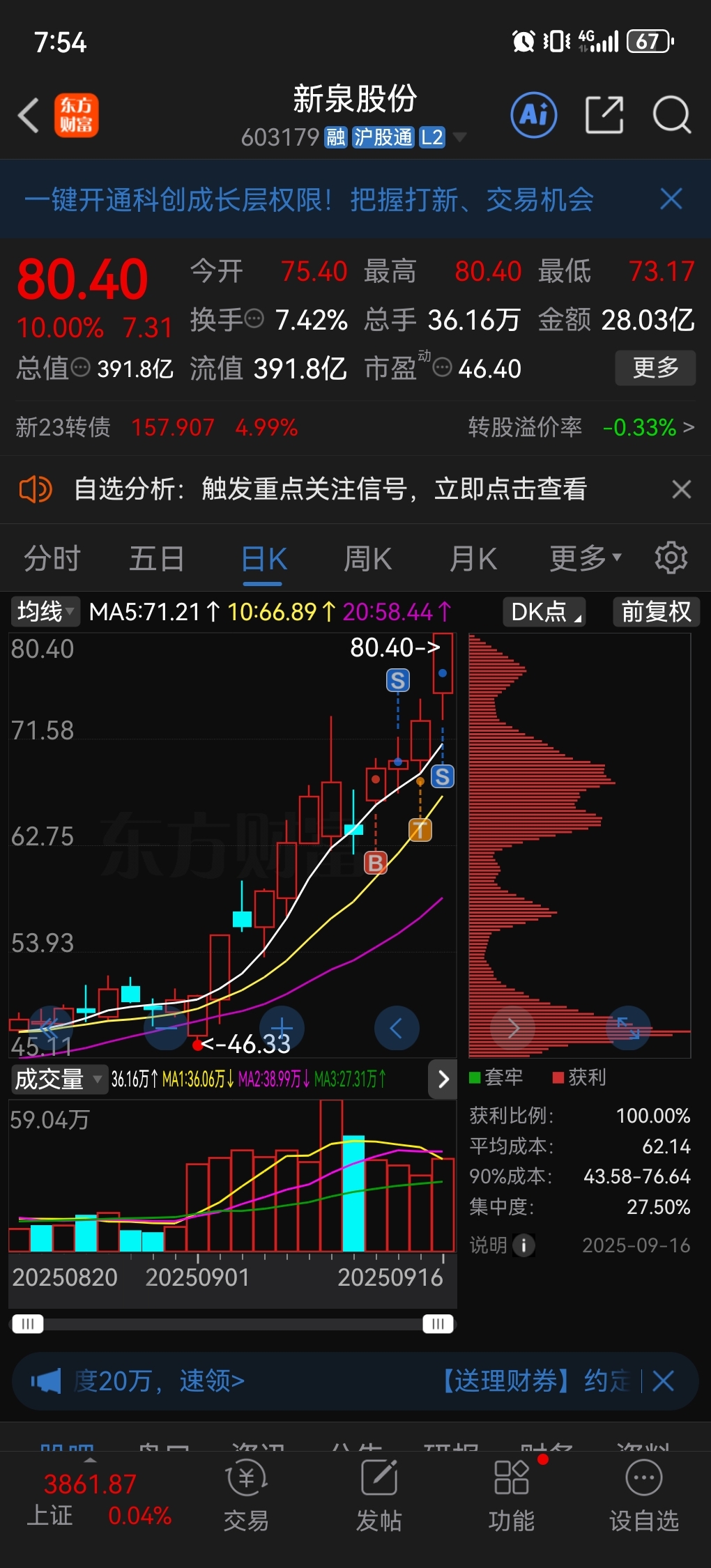Viewport: 711px width, 1568px height.
Task: Open chart settings gear
Action: pos(671,558)
